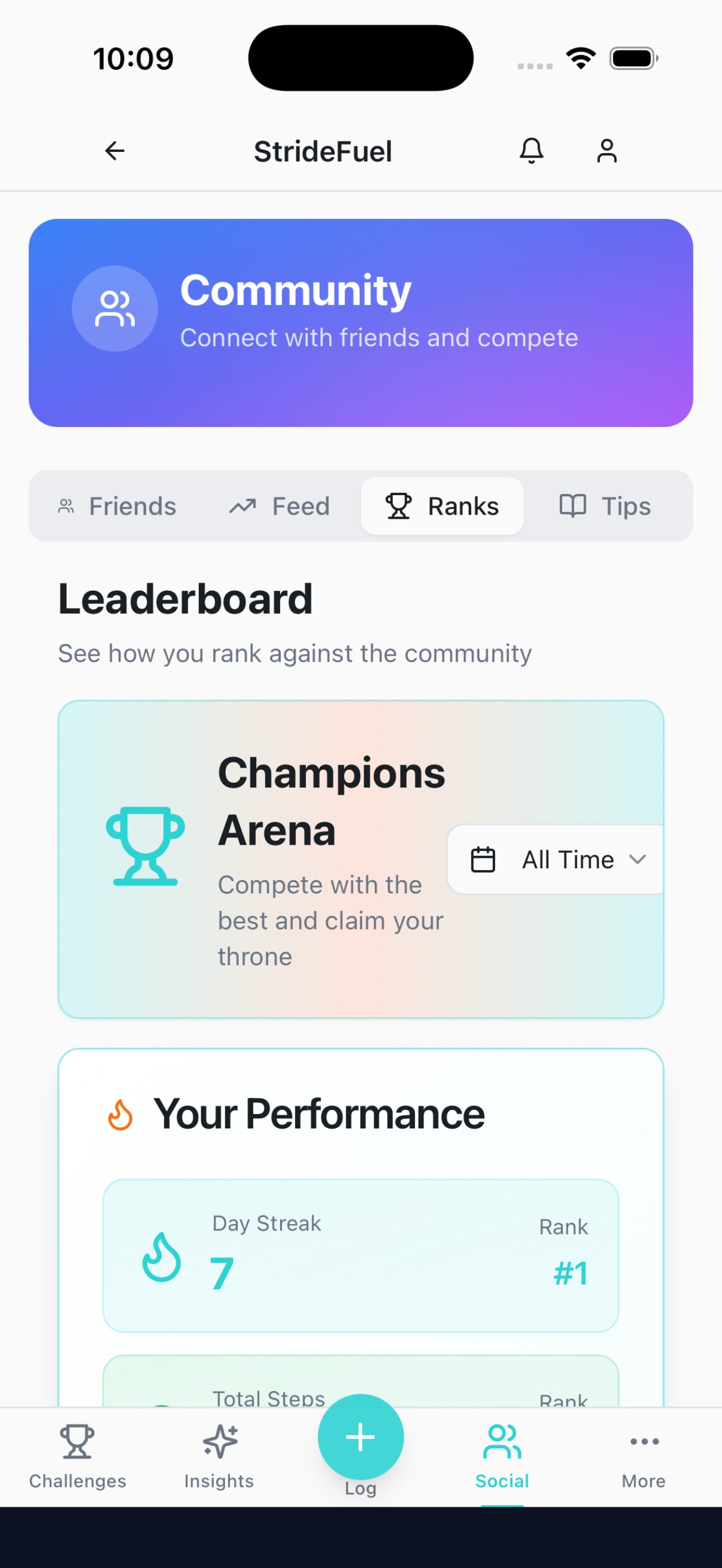This screenshot has width=722, height=1568.
Task: Go back using the arrow
Action: pos(115,151)
